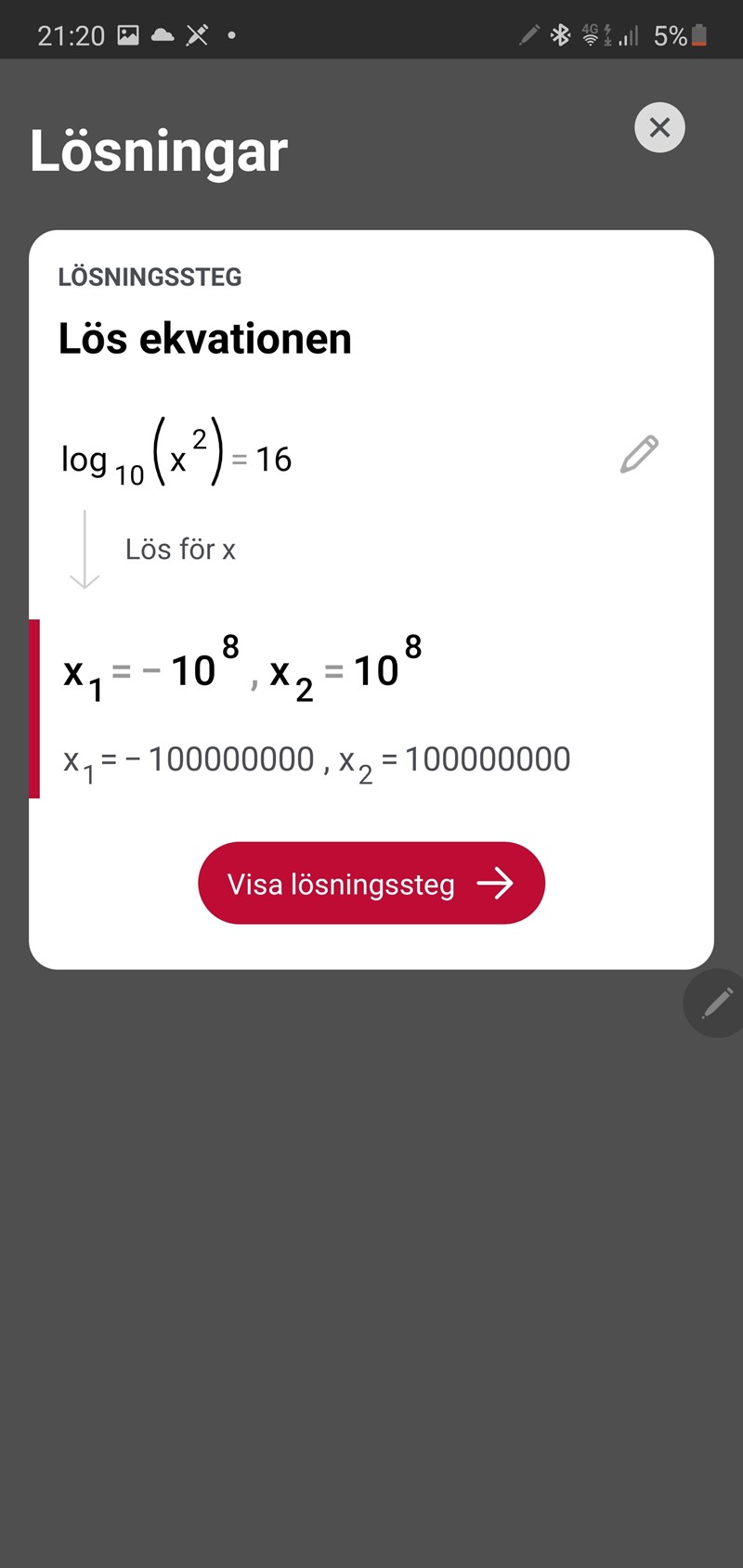The width and height of the screenshot is (743, 1568).
Task: Tap Visa lösningssteg button
Action: [x=371, y=883]
